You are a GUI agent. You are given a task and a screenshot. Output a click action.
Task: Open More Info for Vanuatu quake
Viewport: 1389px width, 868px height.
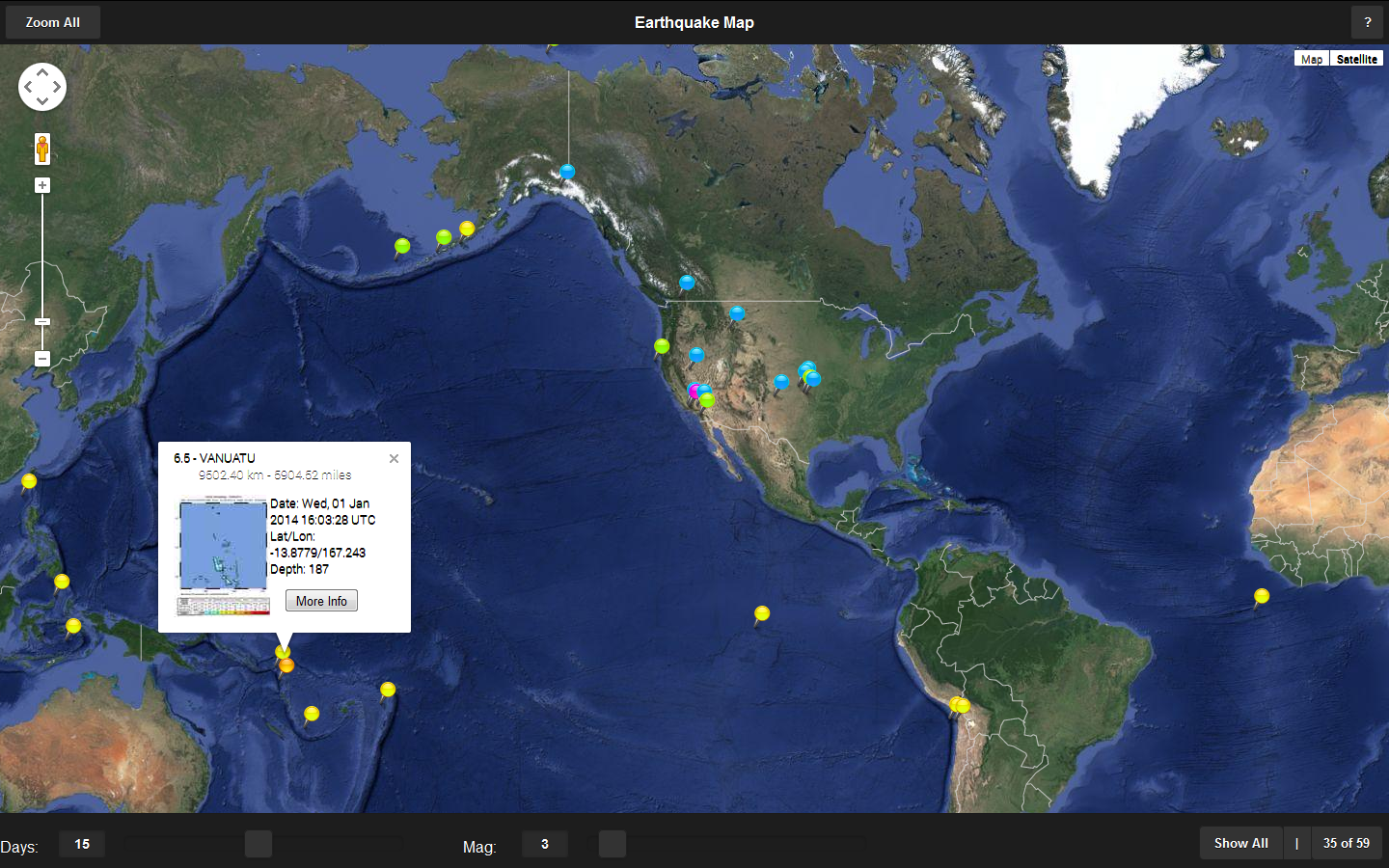321,601
